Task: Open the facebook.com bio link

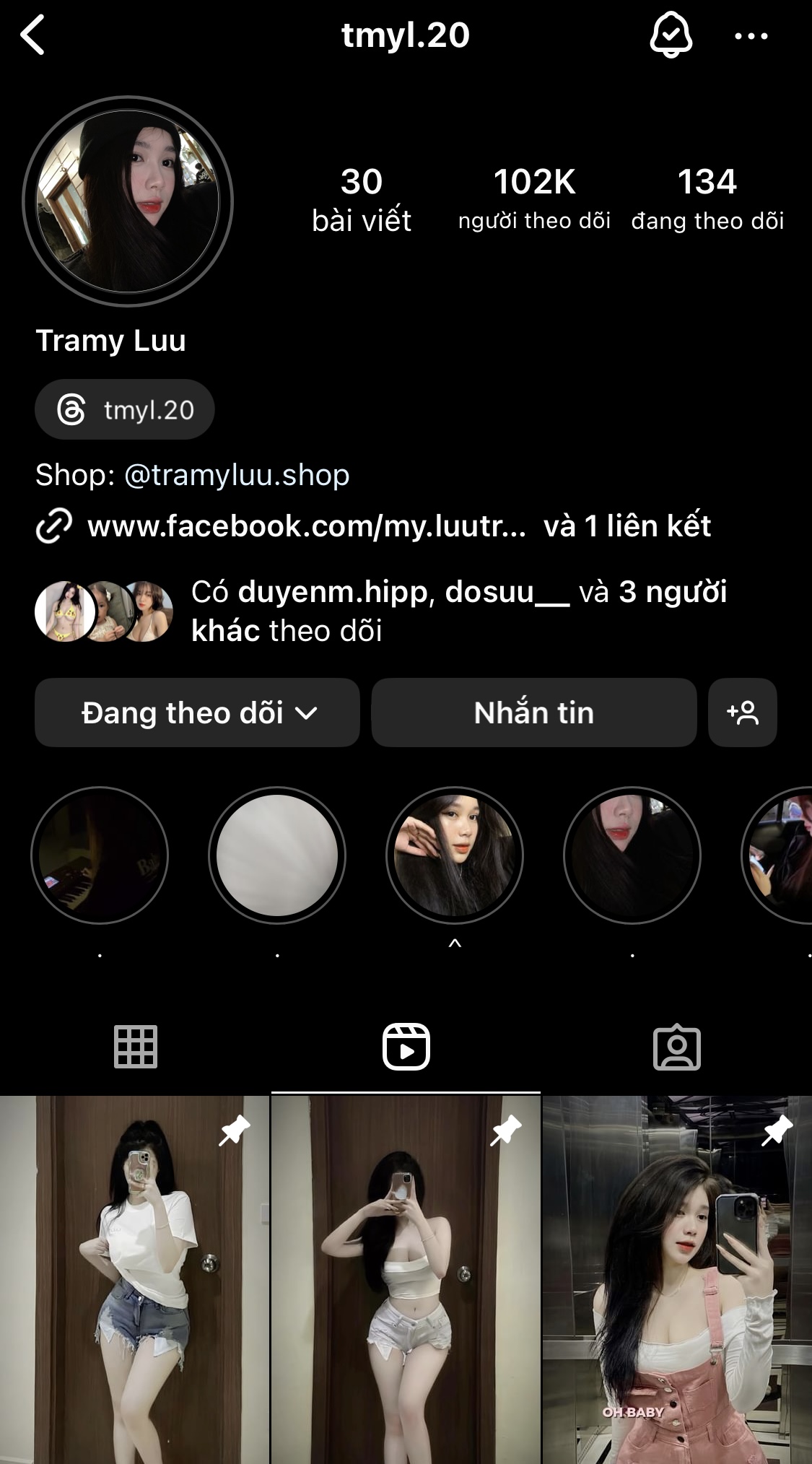Action: tap(307, 526)
